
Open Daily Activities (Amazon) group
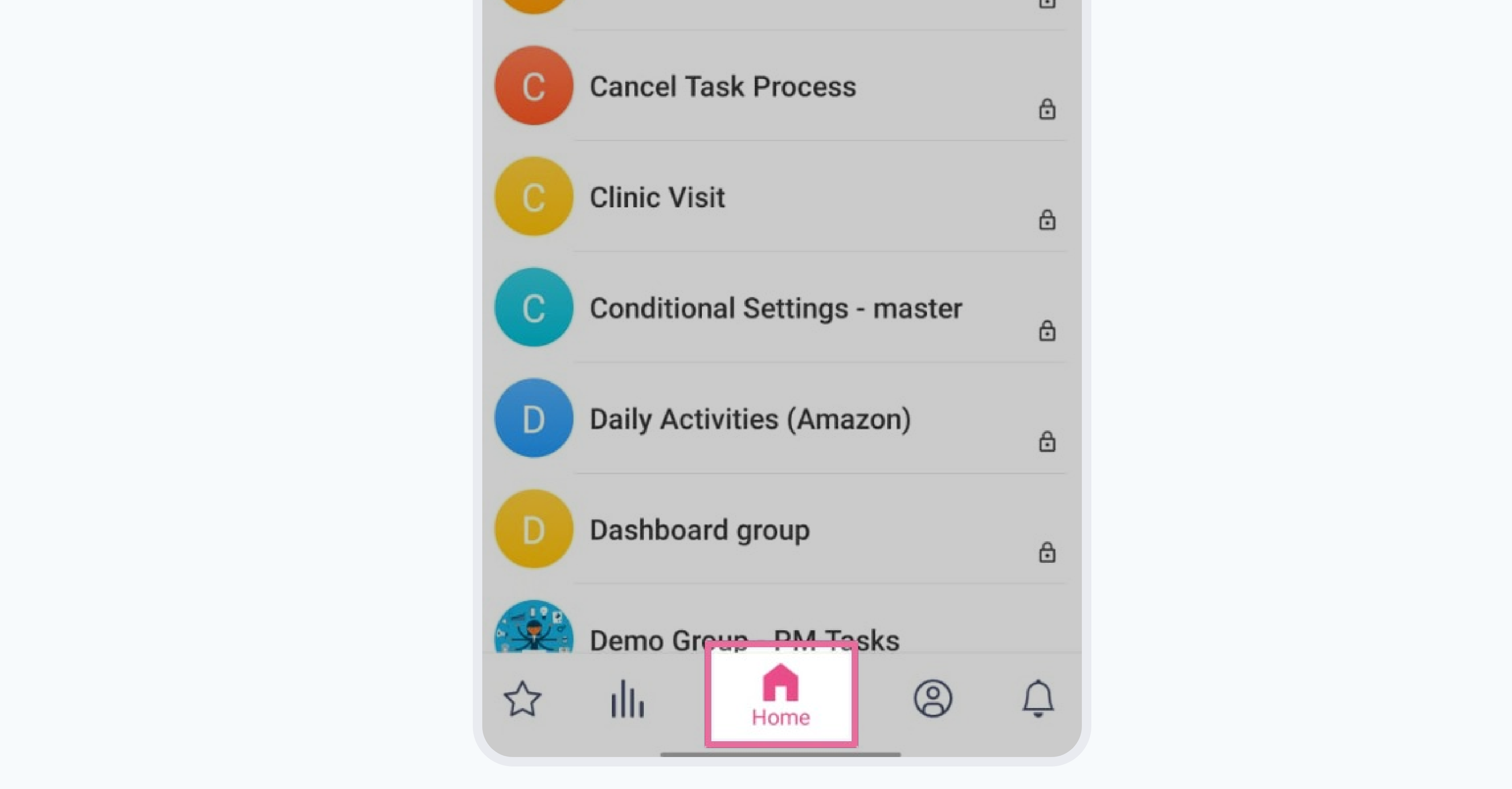tap(750, 419)
